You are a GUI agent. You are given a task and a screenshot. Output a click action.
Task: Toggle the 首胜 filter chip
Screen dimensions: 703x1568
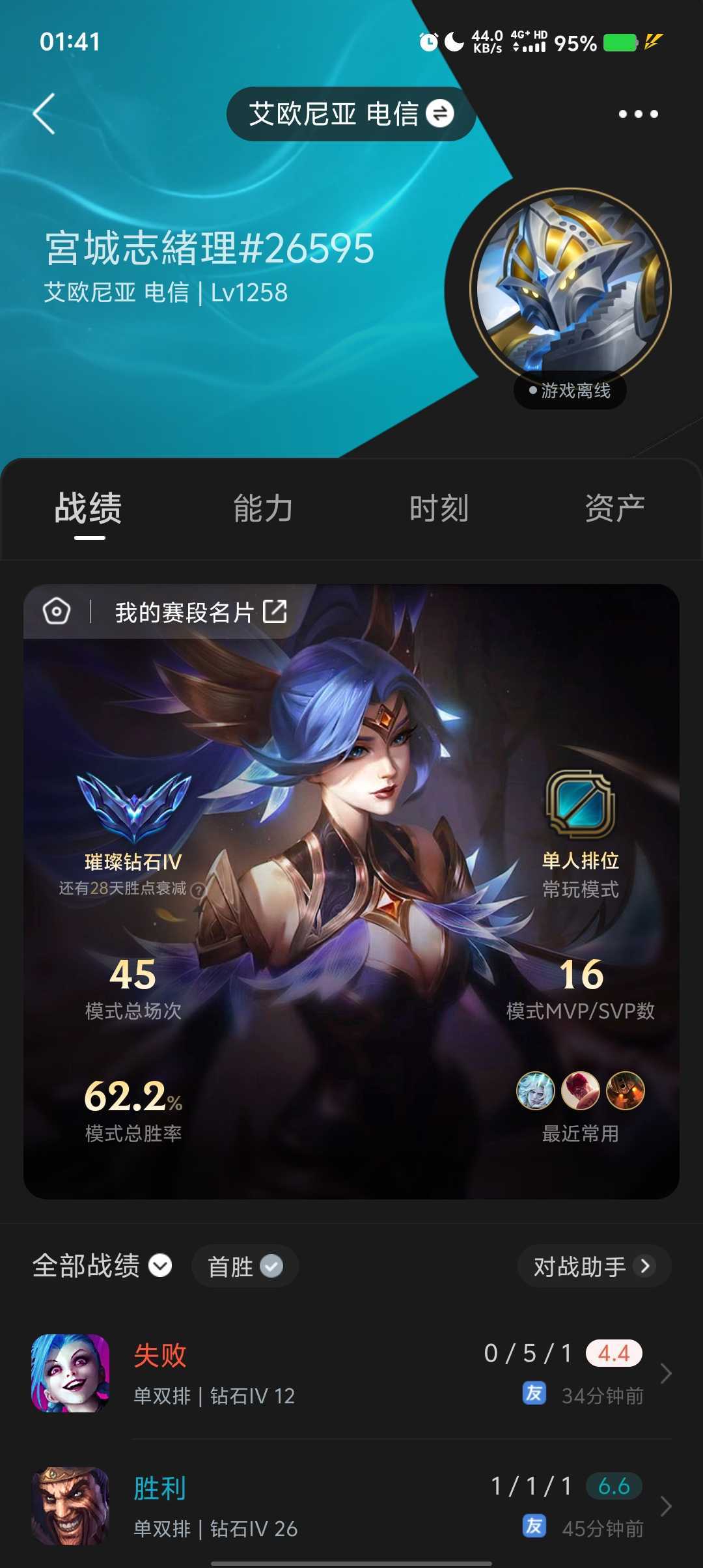(245, 1266)
